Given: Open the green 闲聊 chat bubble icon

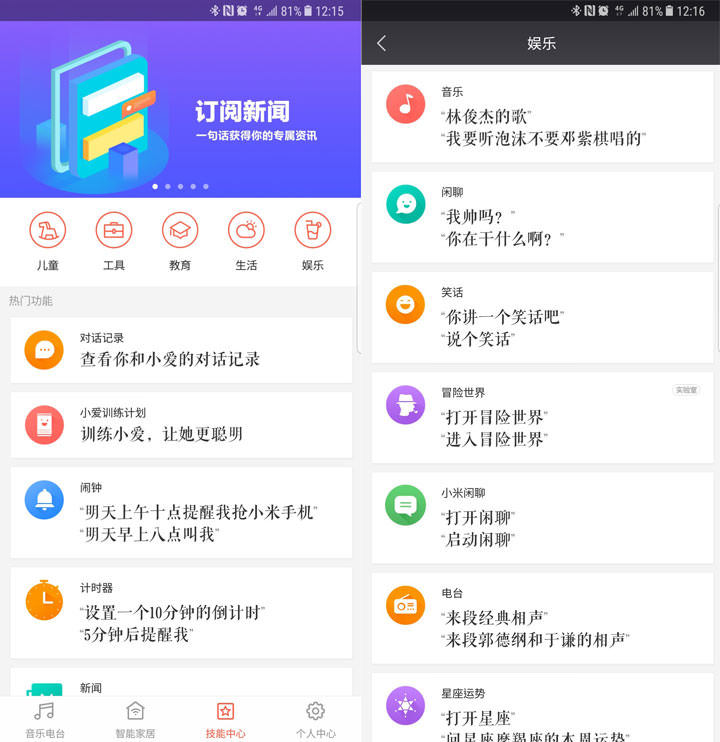Looking at the screenshot, I should point(405,204).
